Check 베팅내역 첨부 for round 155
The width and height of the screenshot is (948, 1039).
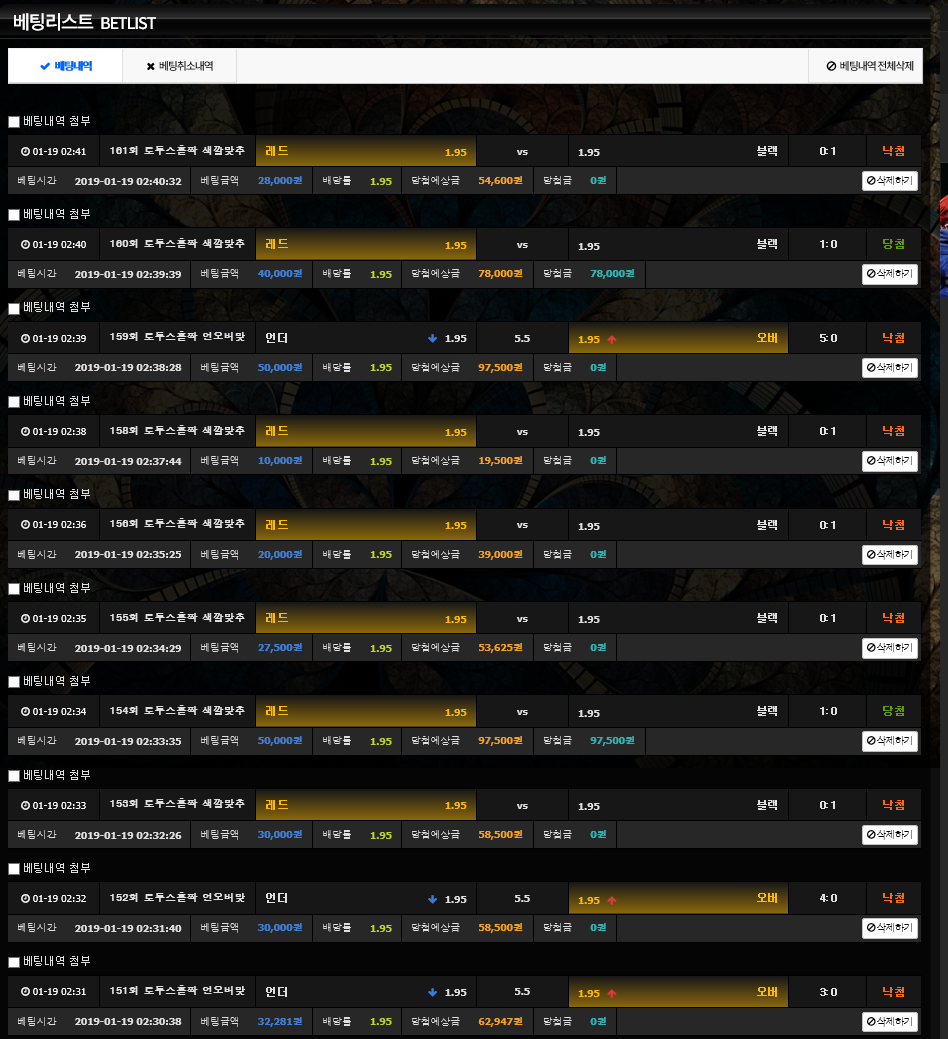pyautogui.click(x=14, y=588)
